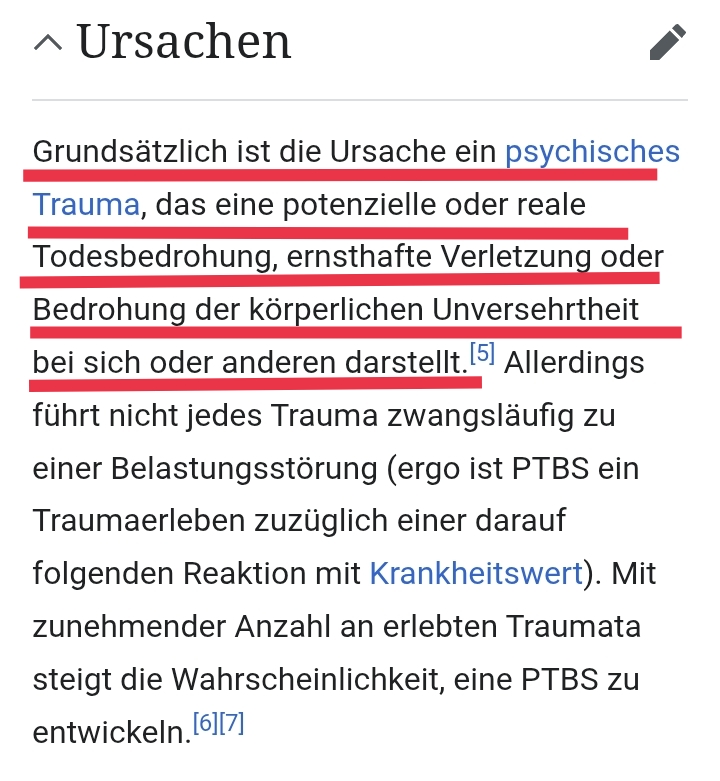This screenshot has height=781, width=720.
Task: Open footnote reference 6
Action: [x=205, y=724]
